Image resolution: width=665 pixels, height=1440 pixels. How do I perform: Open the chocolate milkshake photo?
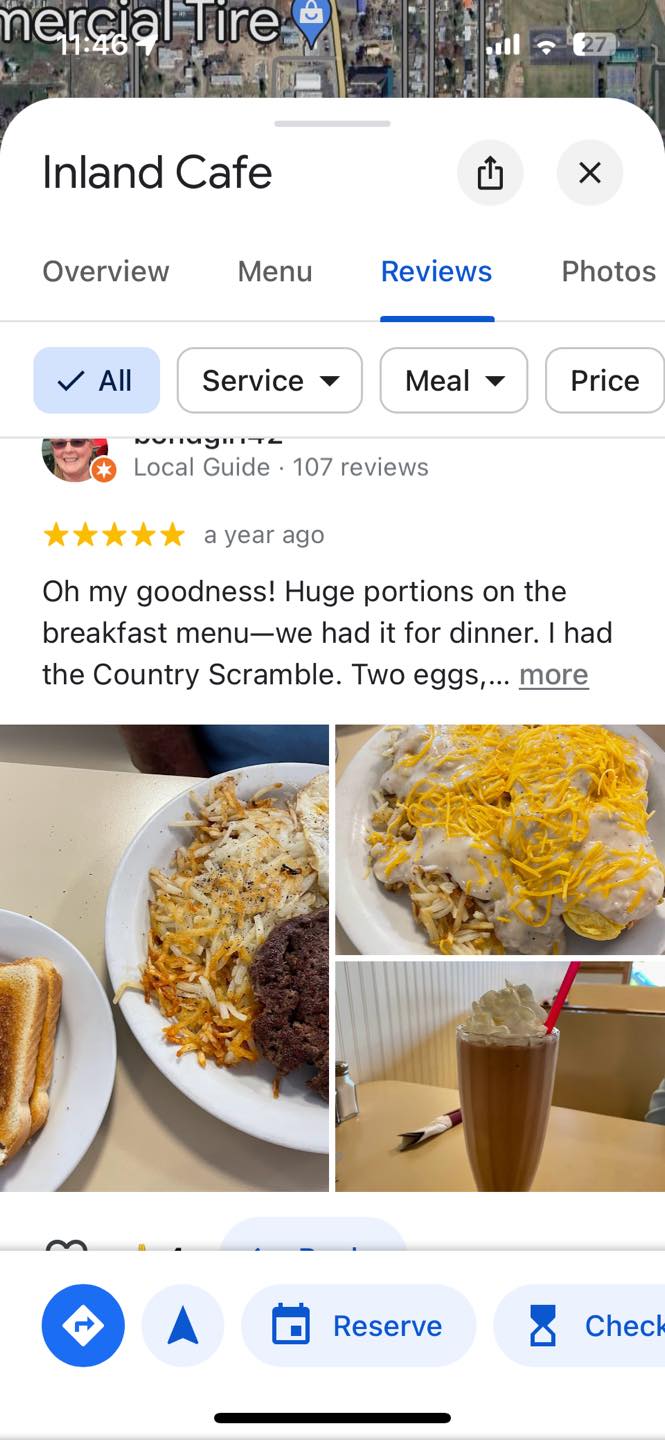[x=500, y=1076]
